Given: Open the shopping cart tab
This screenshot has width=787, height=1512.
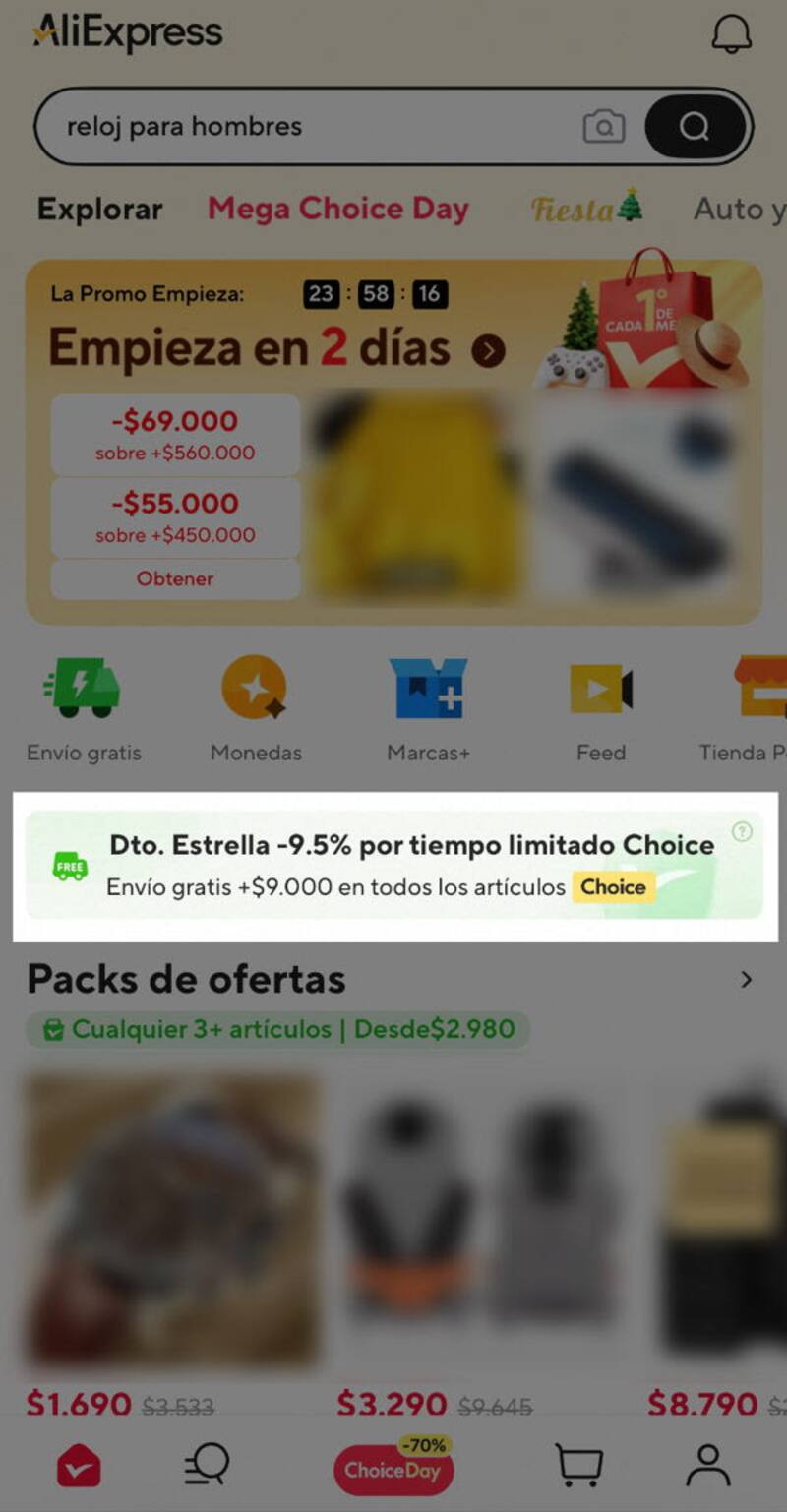Looking at the screenshot, I should [x=578, y=1466].
